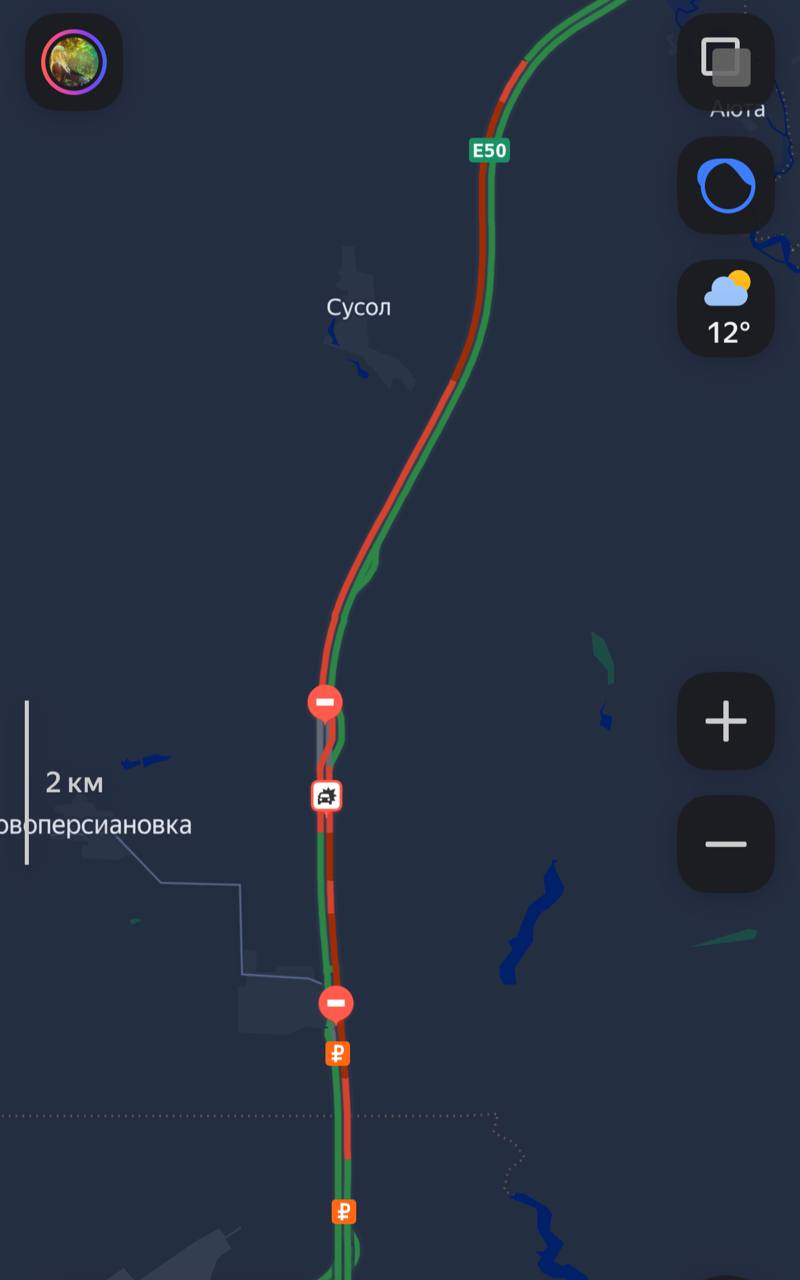This screenshot has width=800, height=1280.
Task: Open the profile avatar menu
Action: (73, 62)
